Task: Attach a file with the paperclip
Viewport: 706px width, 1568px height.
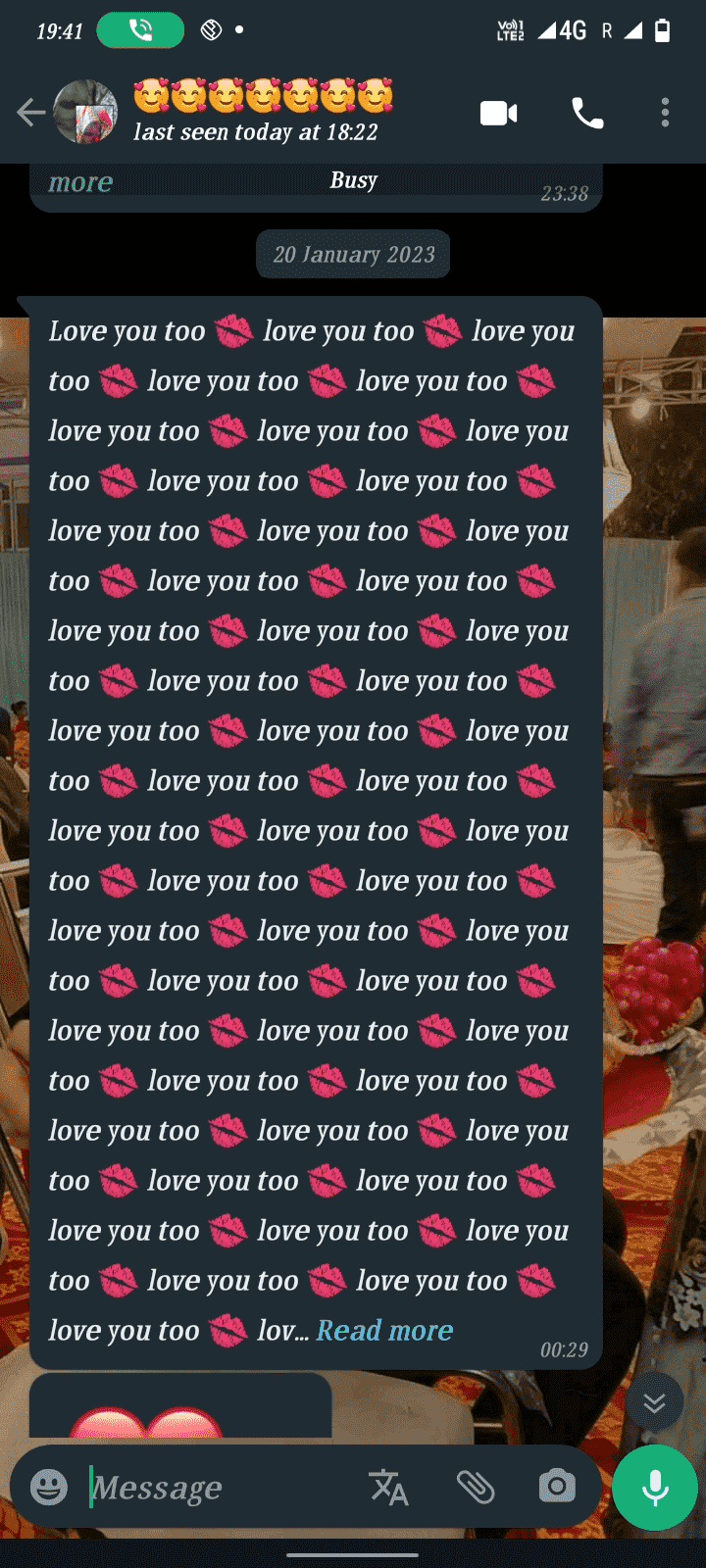Action: (476, 1488)
